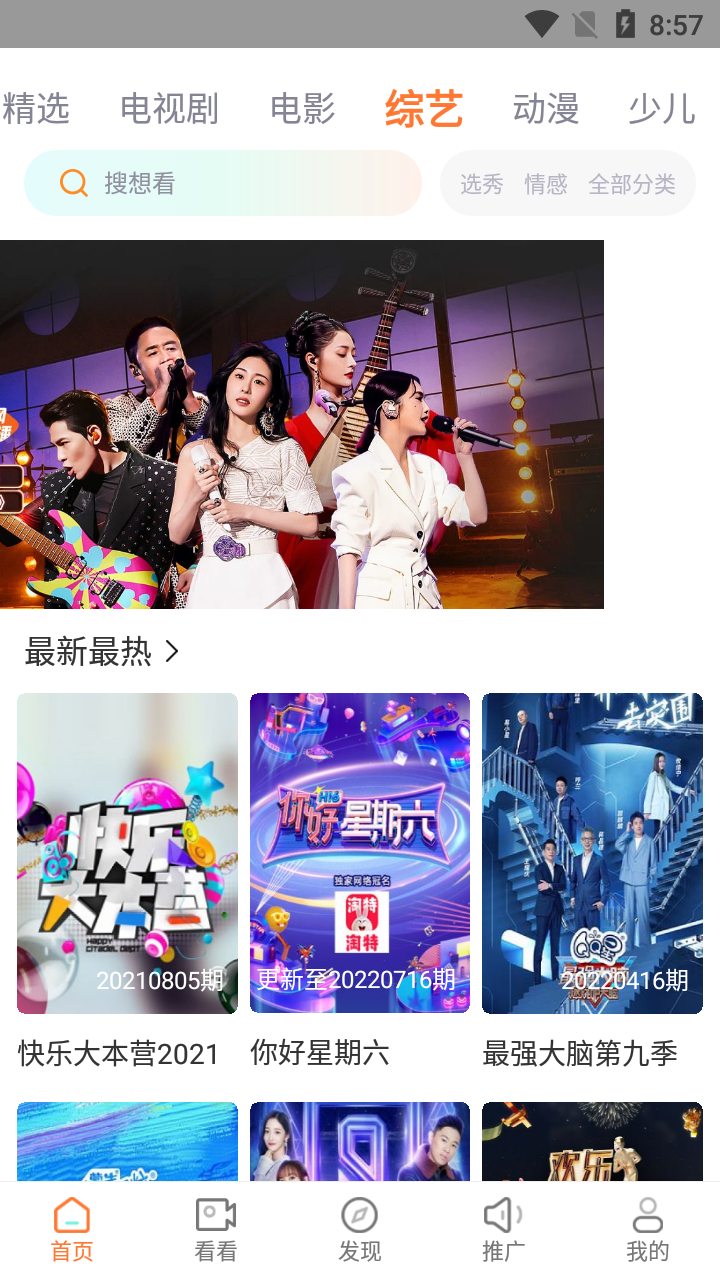The image size is (720, 1280).
Task: Open 推广 in bottom navigation
Action: (504, 1230)
